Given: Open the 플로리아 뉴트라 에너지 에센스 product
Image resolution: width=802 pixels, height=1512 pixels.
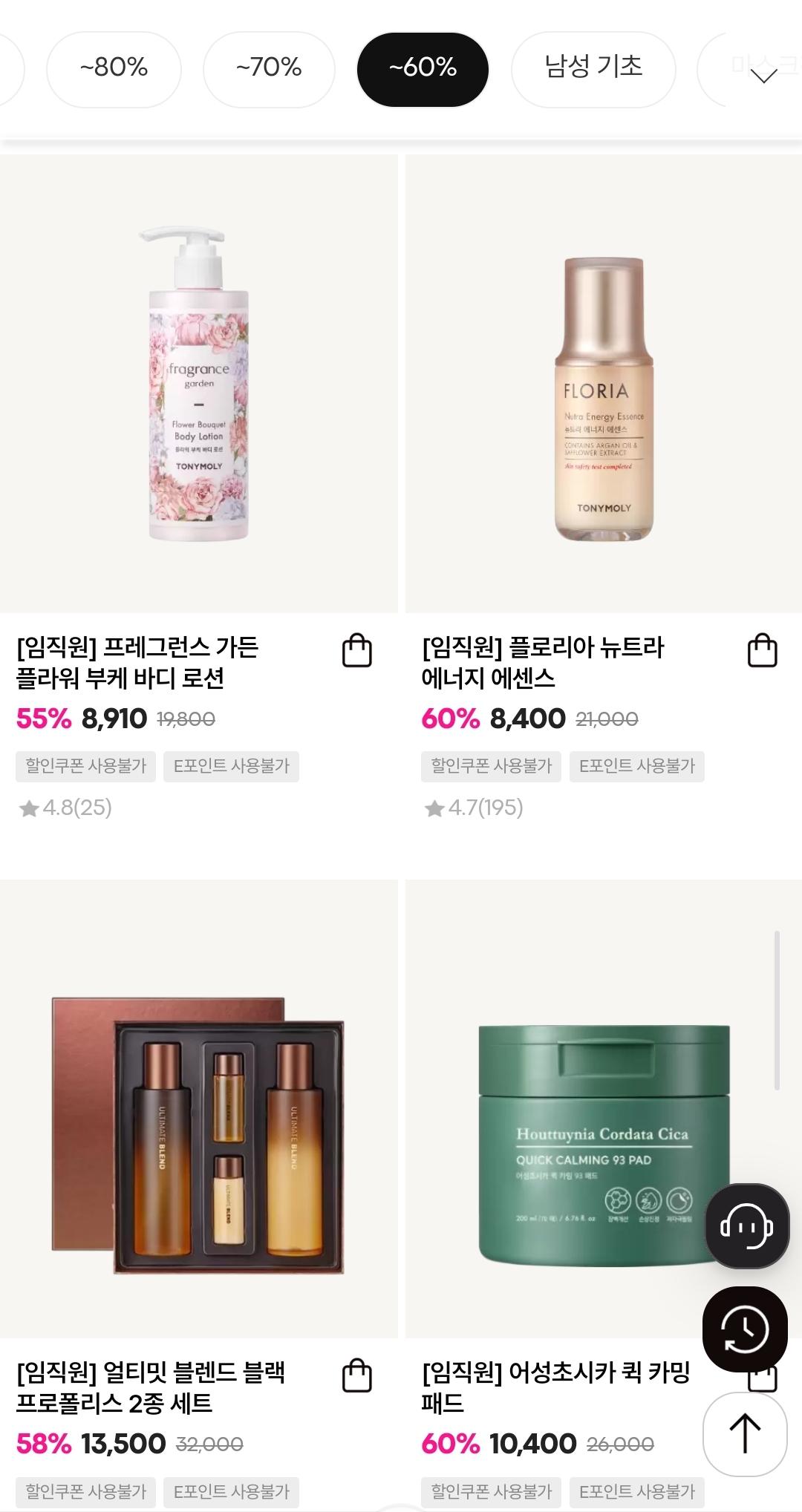Looking at the screenshot, I should pos(603,384).
